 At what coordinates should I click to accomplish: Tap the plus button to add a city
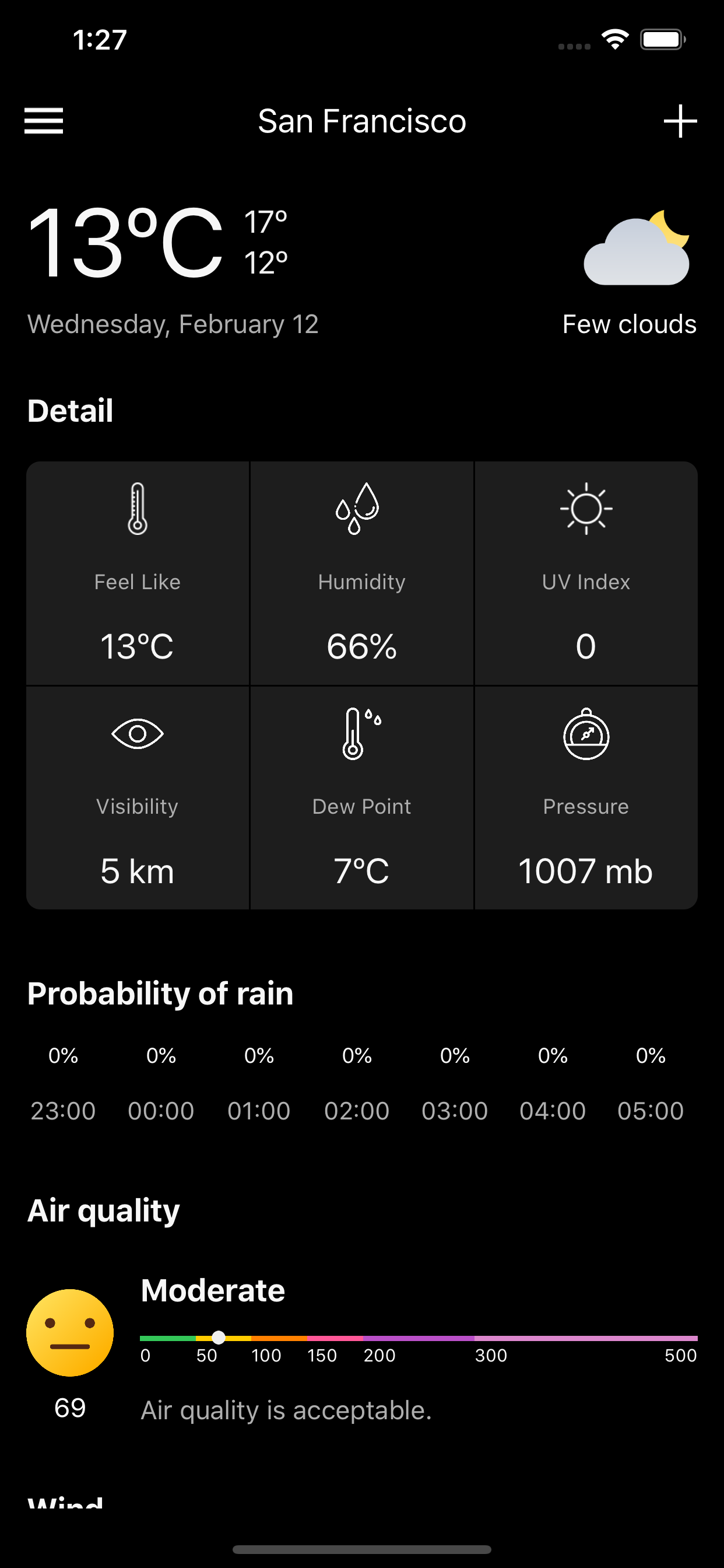point(680,120)
